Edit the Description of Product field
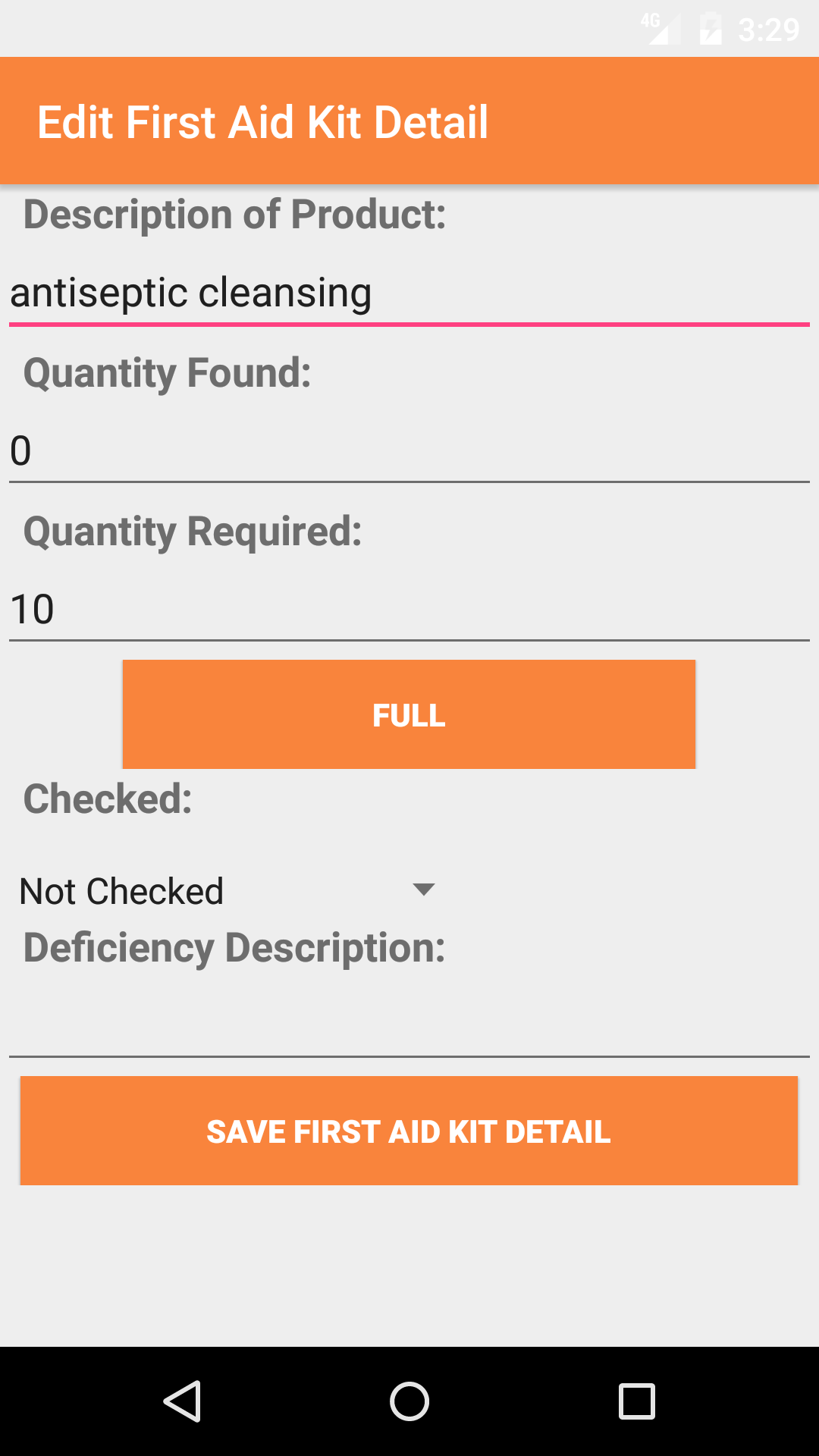 click(x=409, y=293)
